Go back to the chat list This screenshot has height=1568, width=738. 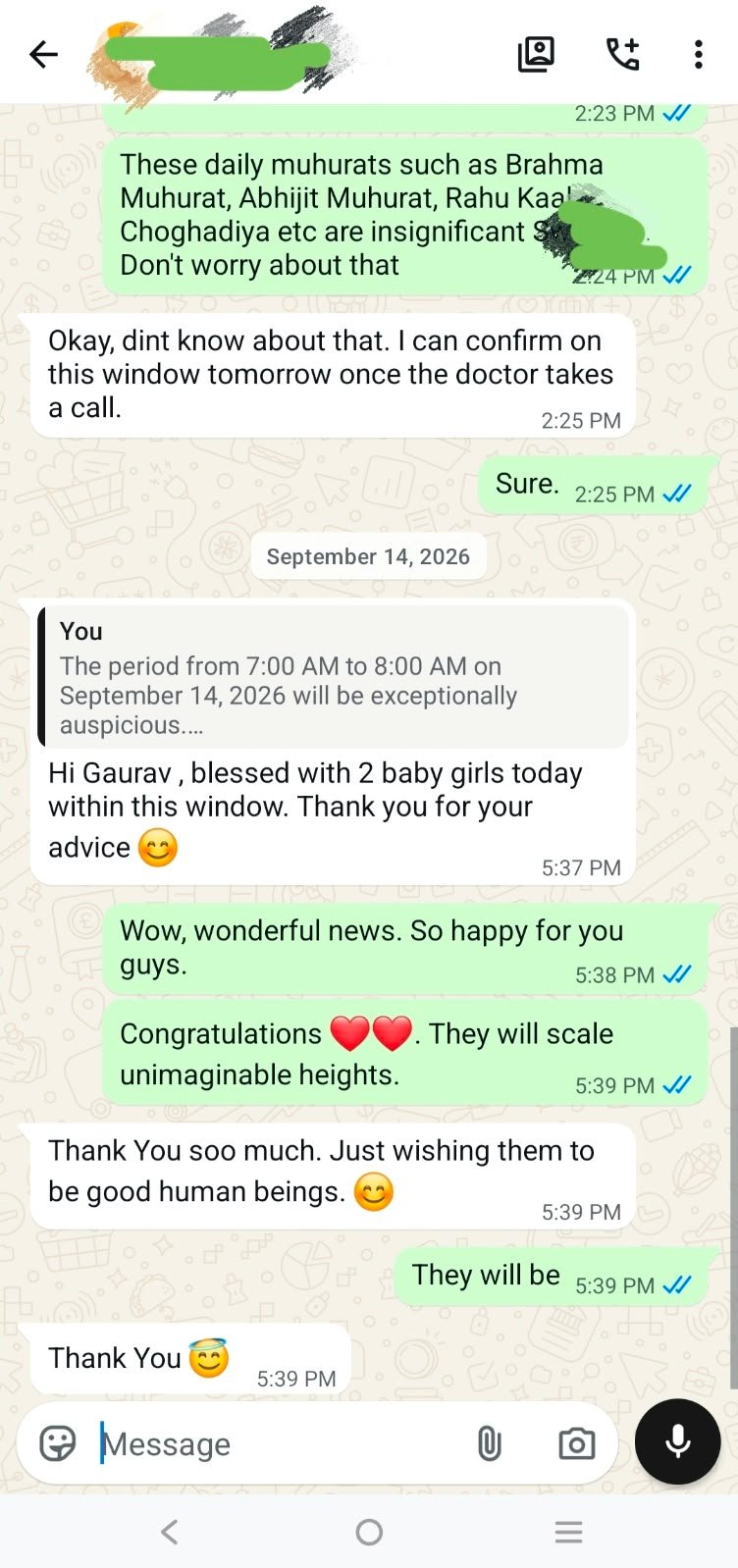pyautogui.click(x=44, y=54)
